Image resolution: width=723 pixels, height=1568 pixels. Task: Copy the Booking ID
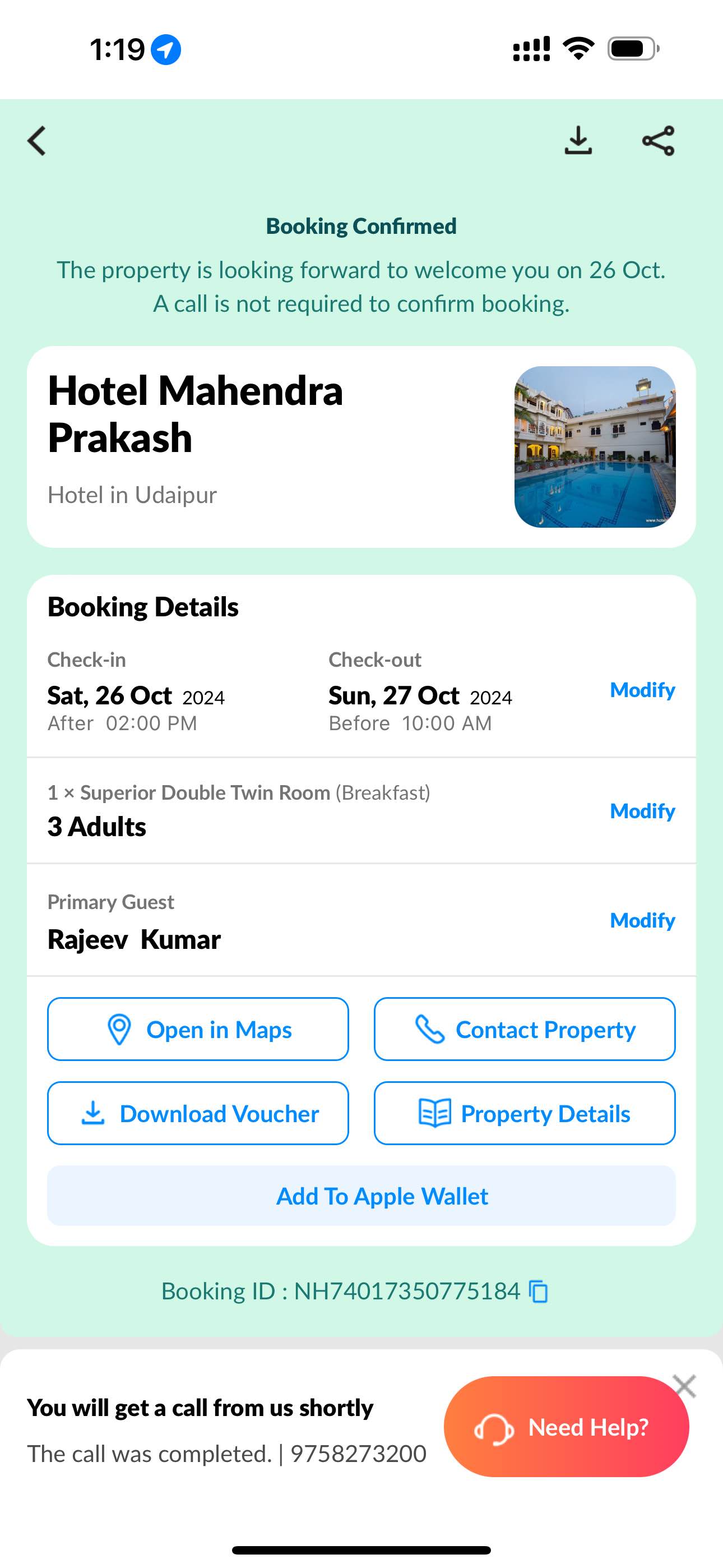(539, 1291)
